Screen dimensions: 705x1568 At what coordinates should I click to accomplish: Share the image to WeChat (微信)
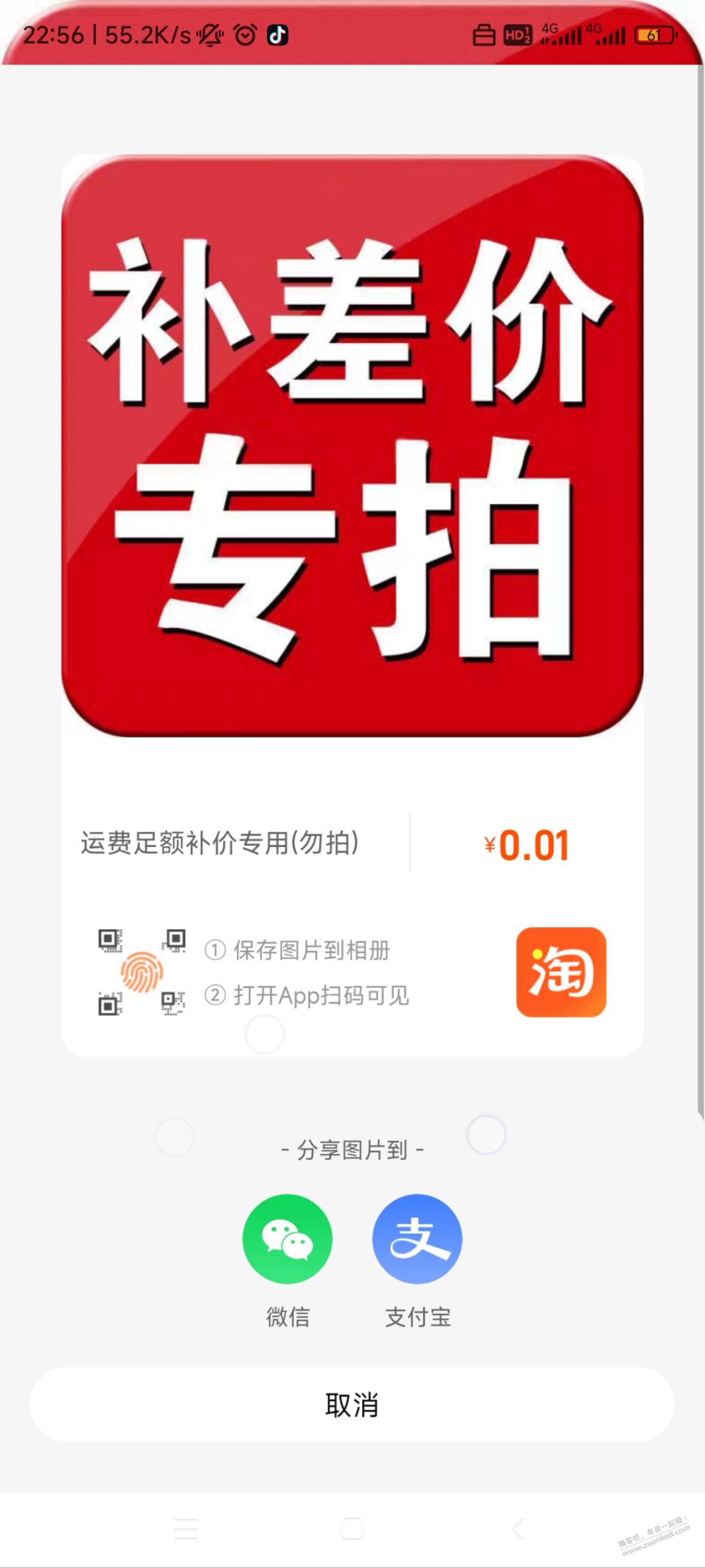(x=287, y=1238)
